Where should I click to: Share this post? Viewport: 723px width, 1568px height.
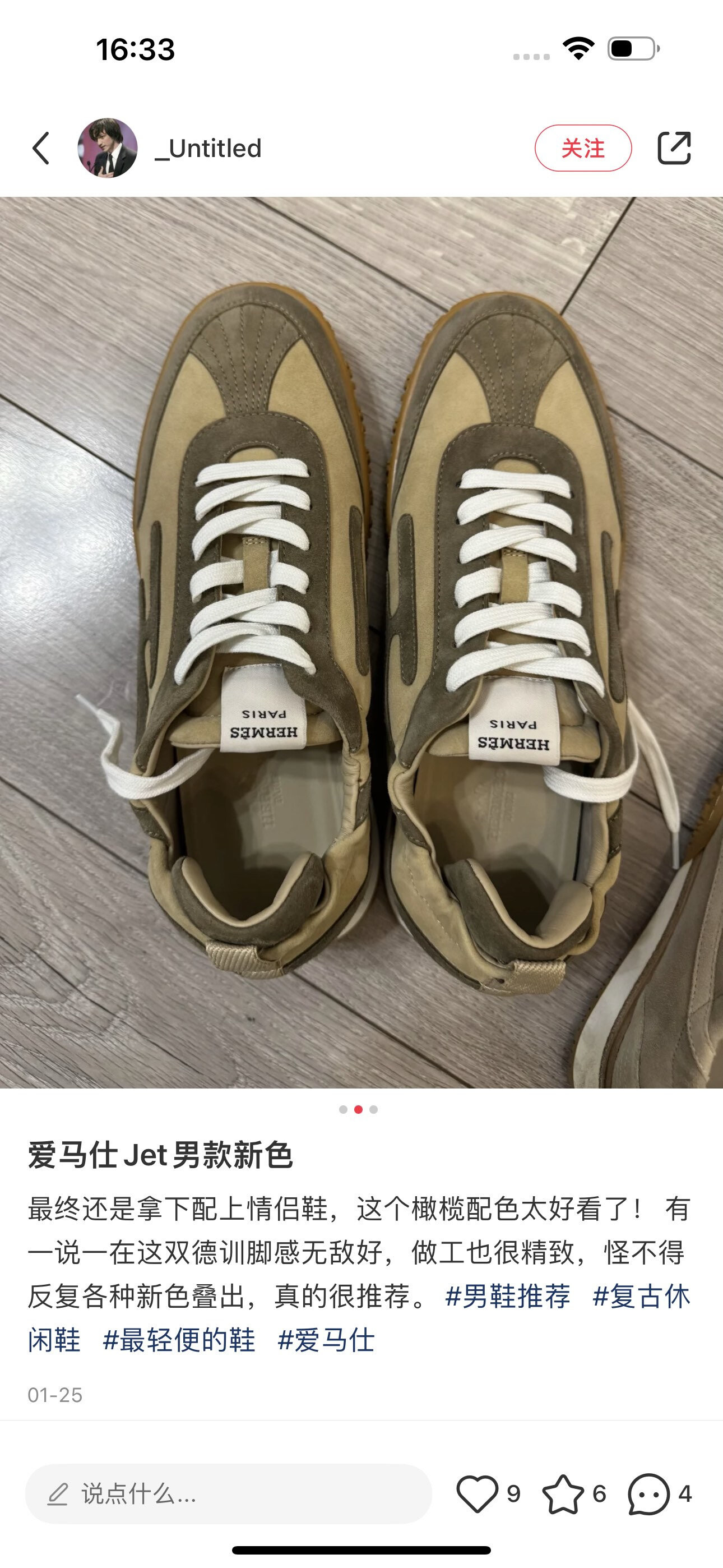pyautogui.click(x=674, y=148)
